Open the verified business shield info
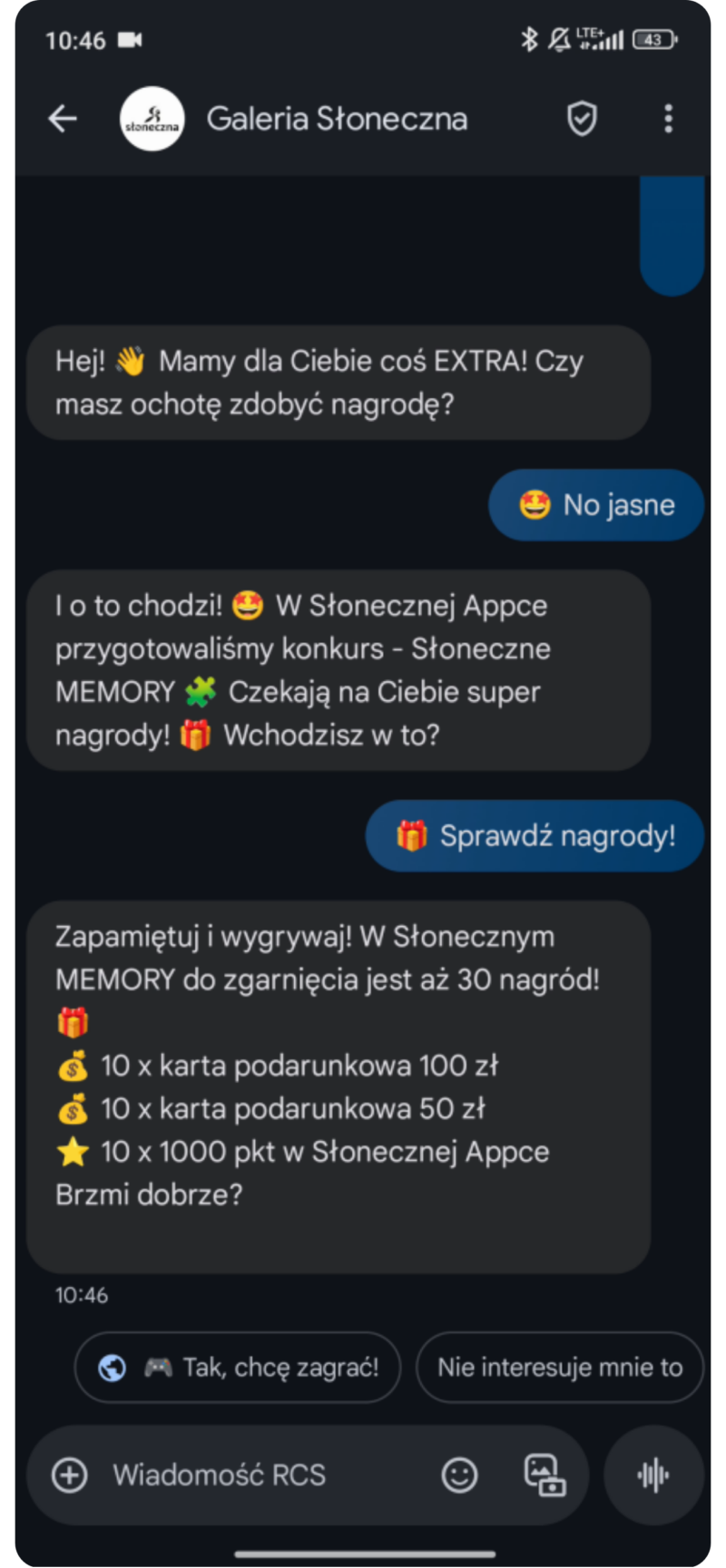The height and width of the screenshot is (1568, 726). (x=582, y=118)
